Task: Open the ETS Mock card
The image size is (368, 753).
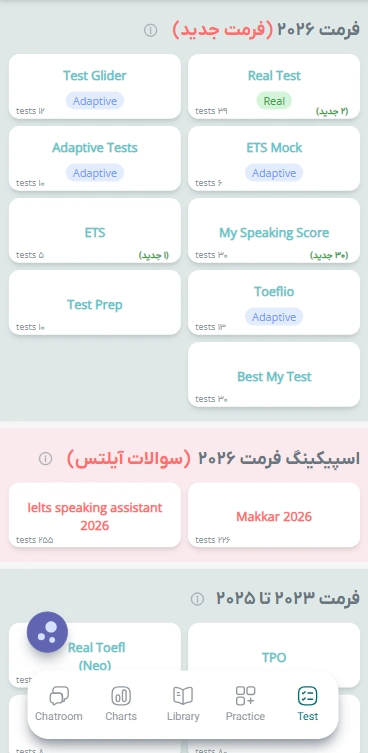Action: [x=274, y=158]
